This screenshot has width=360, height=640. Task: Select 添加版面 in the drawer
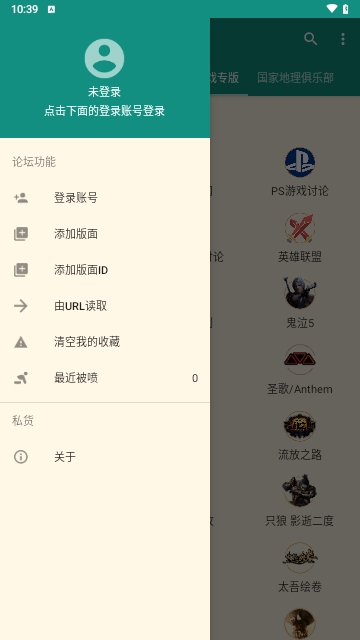pyautogui.click(x=105, y=234)
